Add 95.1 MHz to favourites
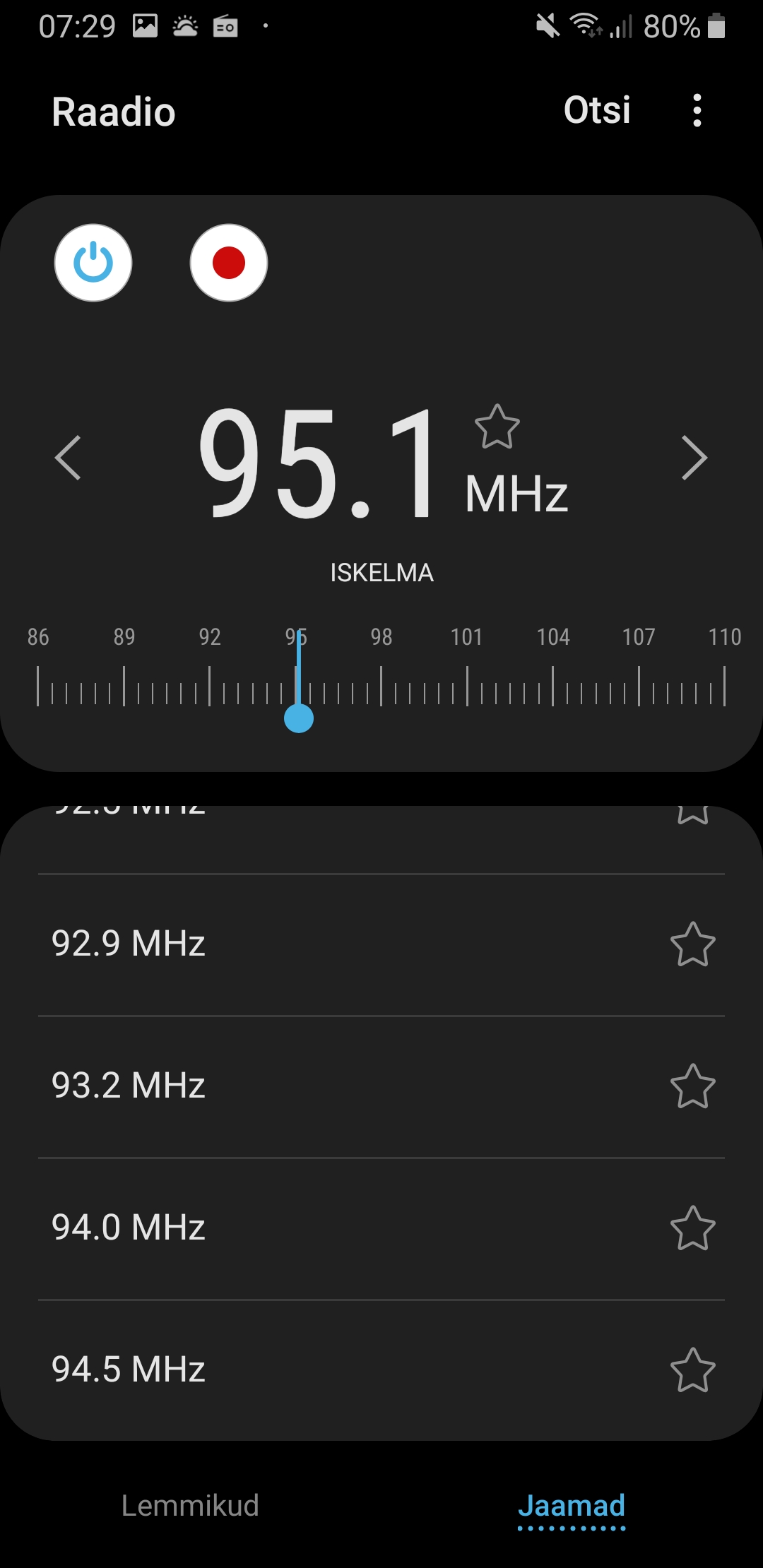The height and width of the screenshot is (1568, 763). click(497, 427)
